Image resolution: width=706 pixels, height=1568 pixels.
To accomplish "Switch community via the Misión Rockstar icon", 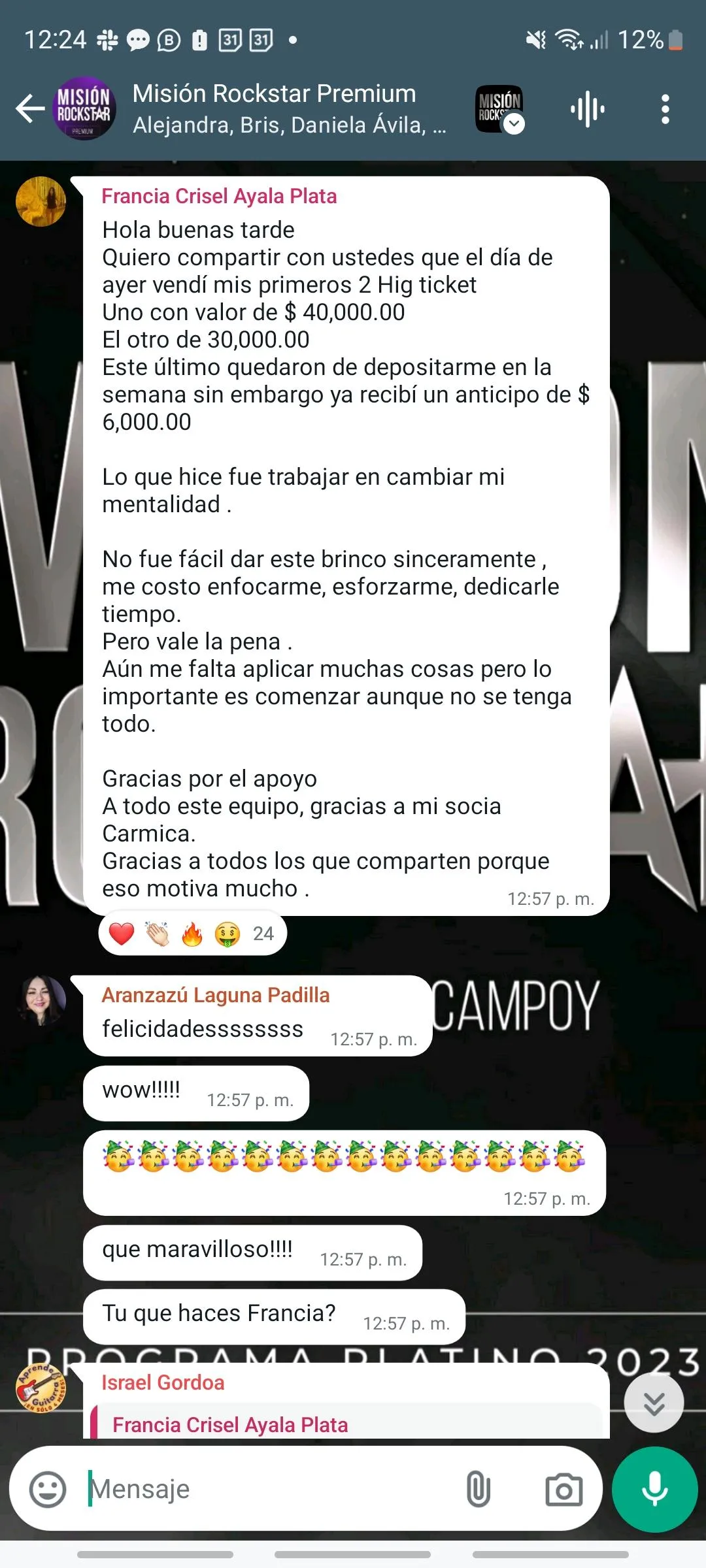I will coord(499,109).
